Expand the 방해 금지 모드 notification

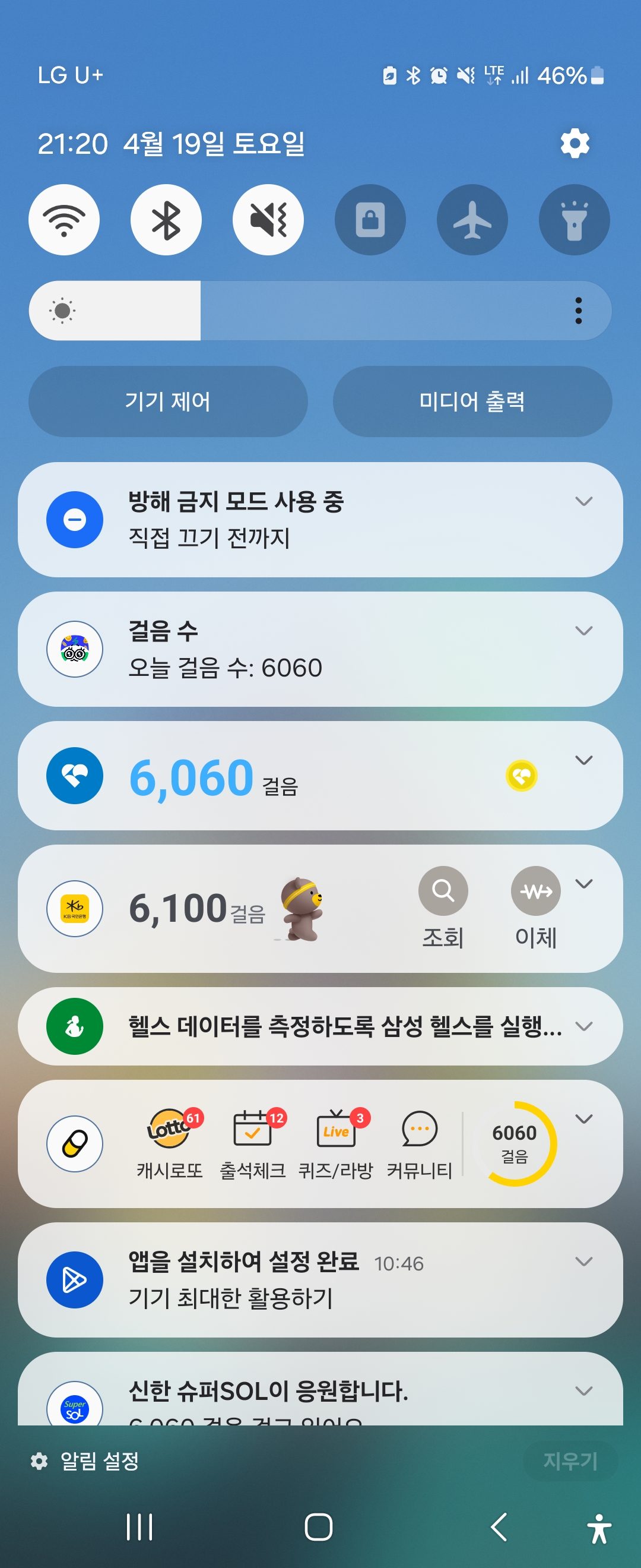[x=583, y=501]
